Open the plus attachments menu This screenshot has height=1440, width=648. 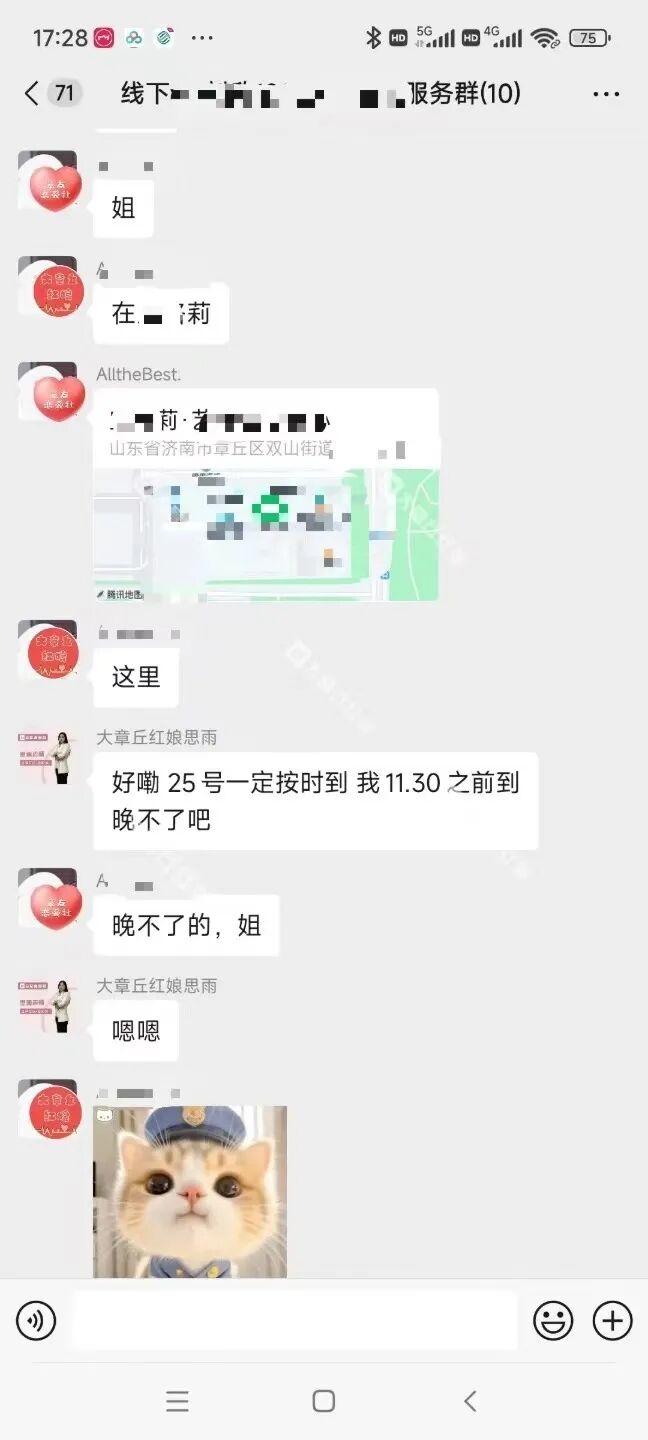pos(612,1321)
